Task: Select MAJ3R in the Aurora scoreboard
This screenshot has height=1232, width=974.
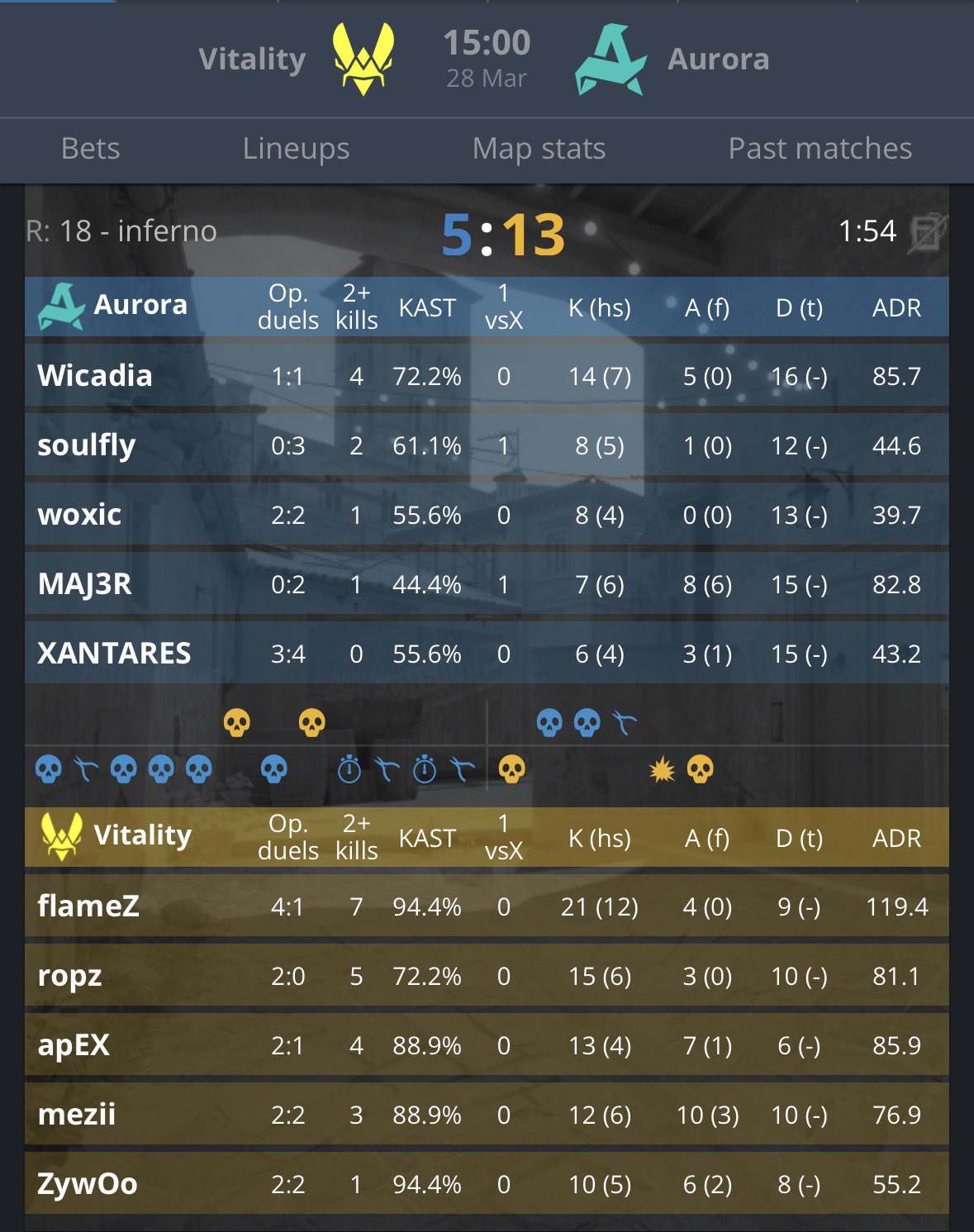Action: point(84,584)
